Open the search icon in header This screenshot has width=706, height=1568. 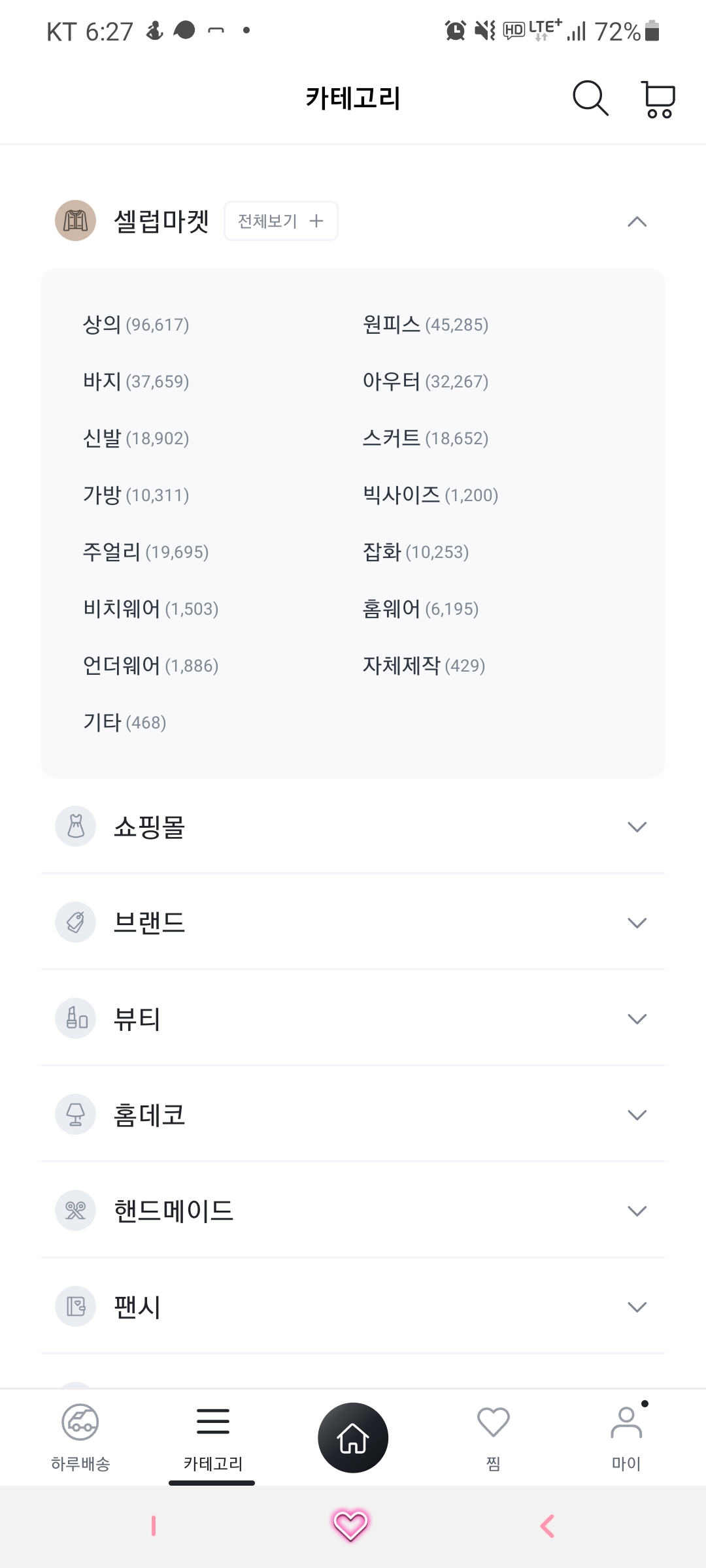pyautogui.click(x=590, y=99)
